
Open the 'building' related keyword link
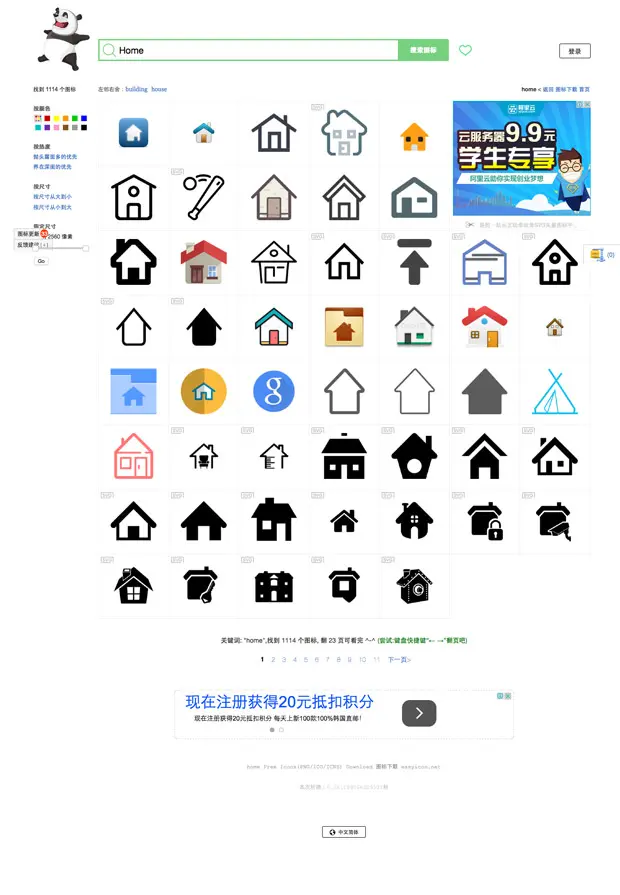click(136, 89)
